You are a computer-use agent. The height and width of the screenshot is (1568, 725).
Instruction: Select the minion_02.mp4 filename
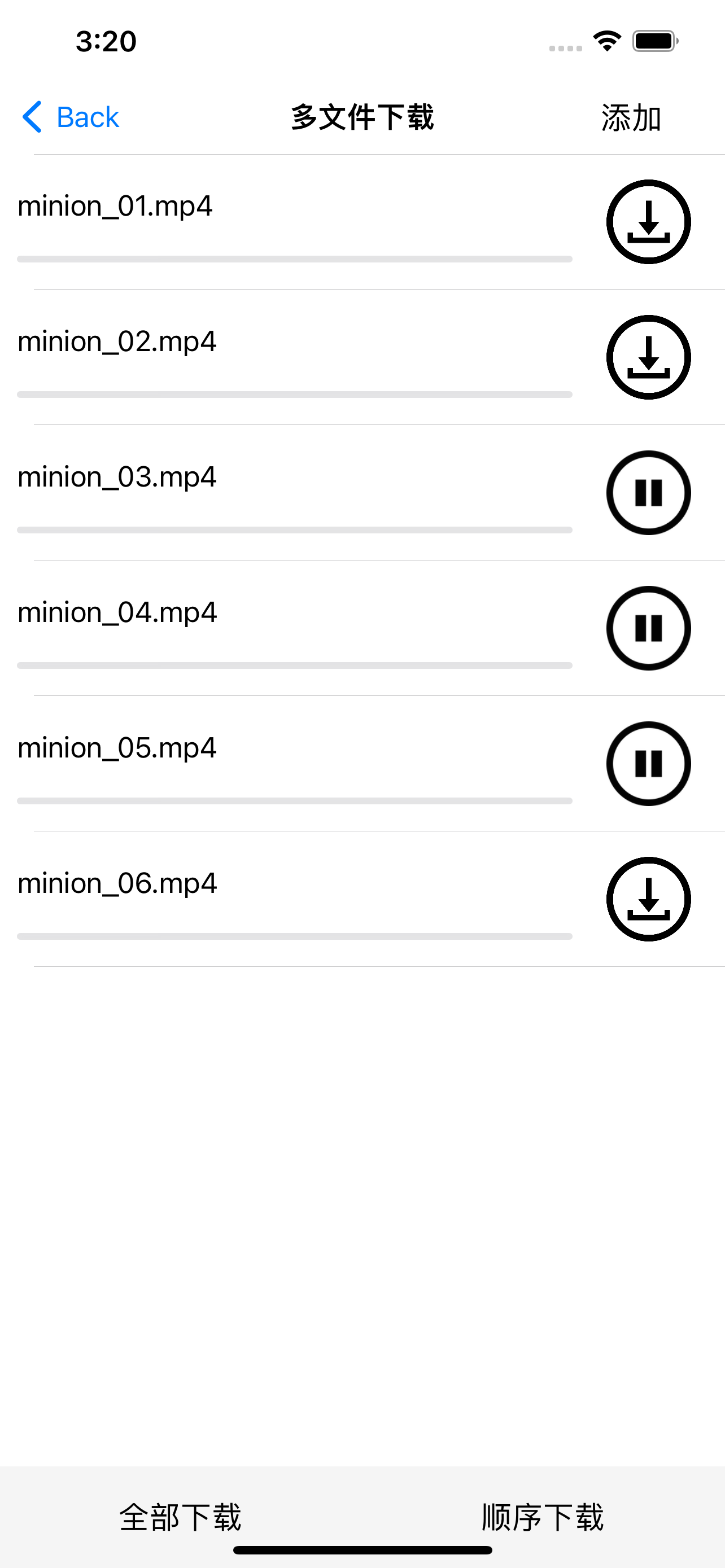point(116,341)
